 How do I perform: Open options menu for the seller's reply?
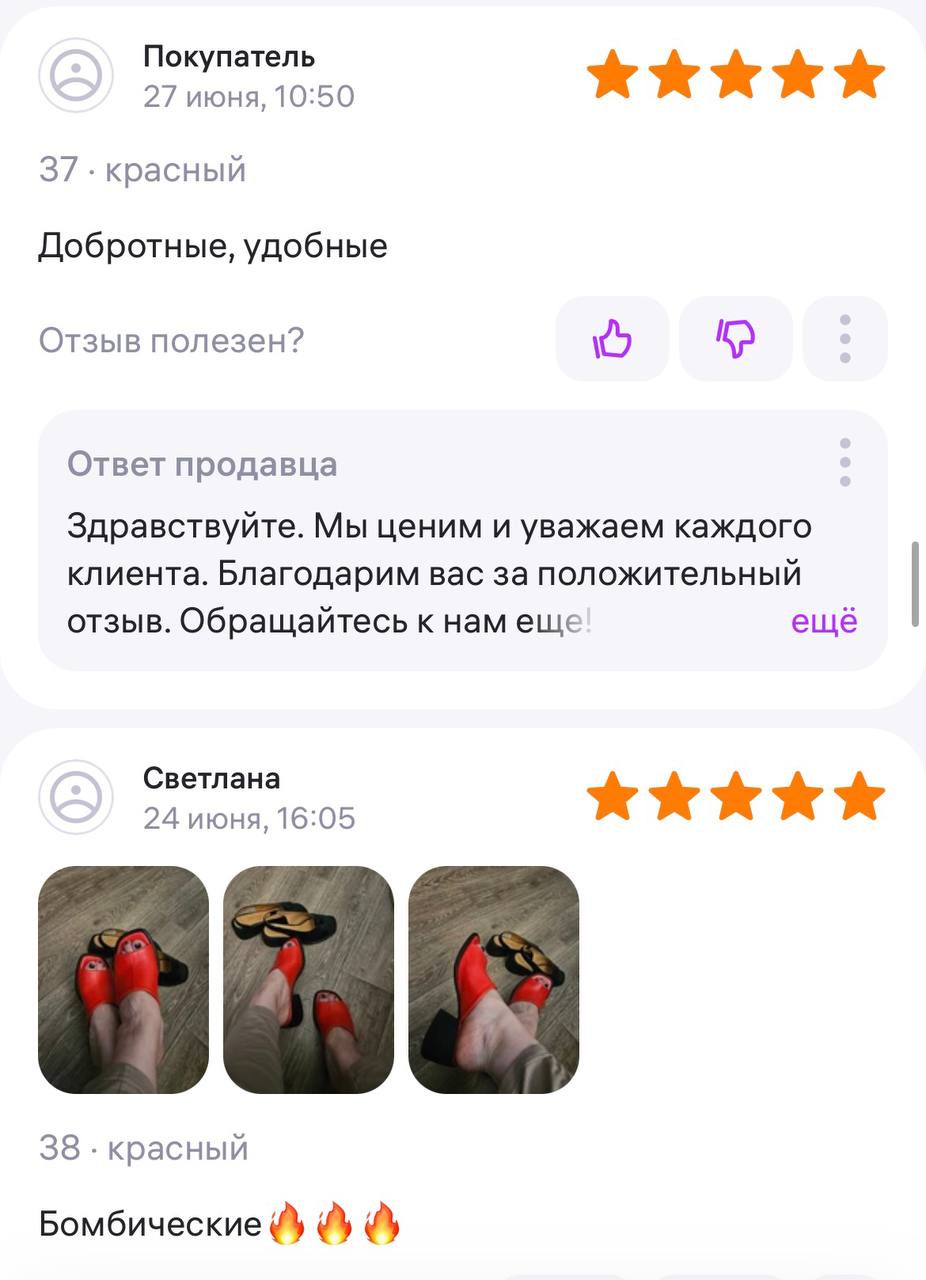tap(845, 463)
